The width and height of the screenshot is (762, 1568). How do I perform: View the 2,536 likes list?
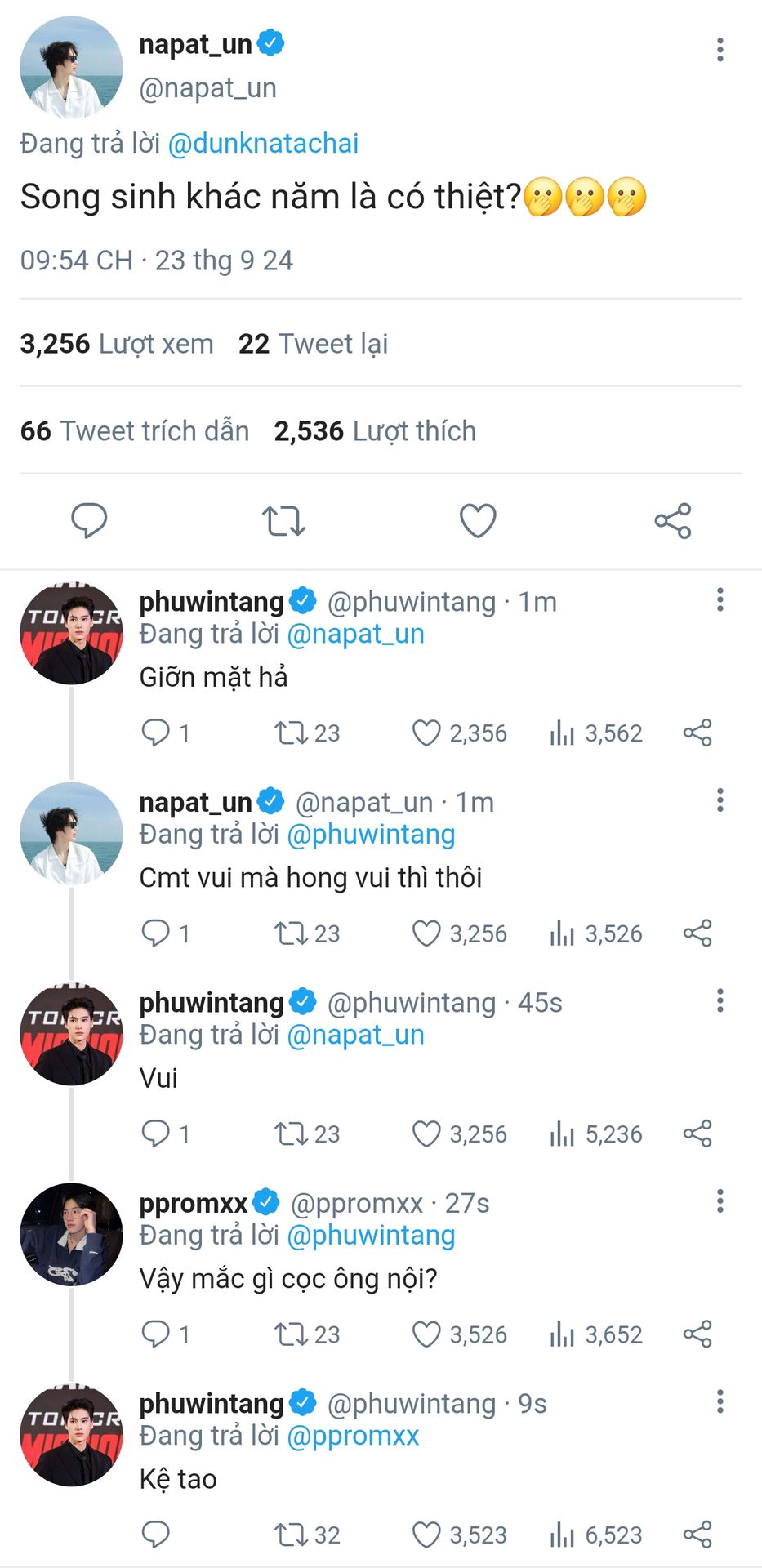coord(375,430)
